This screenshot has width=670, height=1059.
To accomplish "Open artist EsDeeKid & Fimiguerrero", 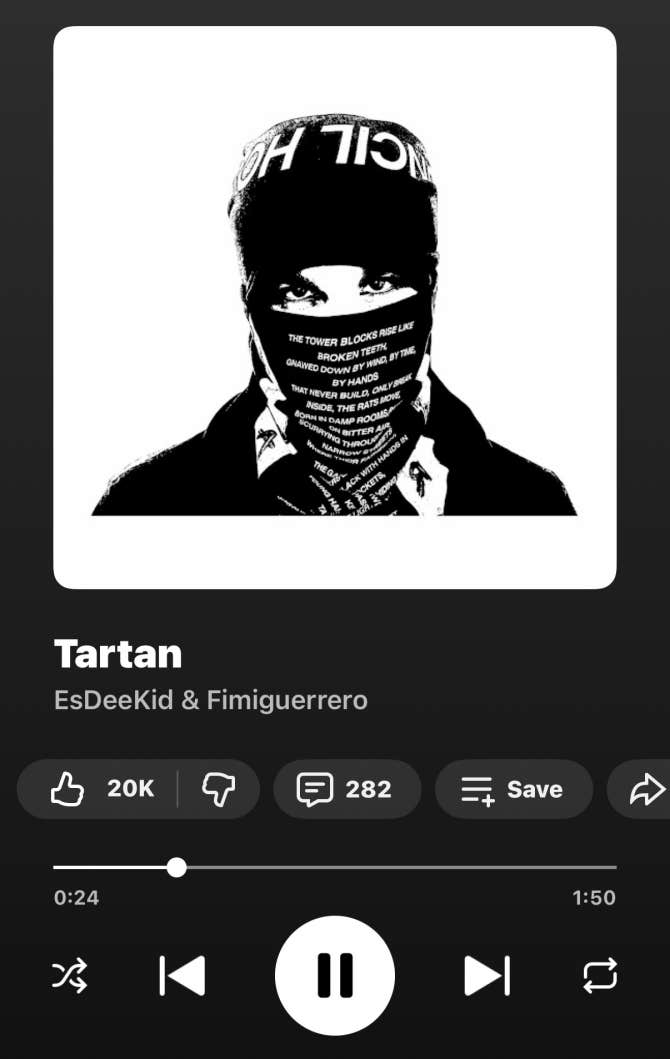I will click(x=211, y=700).
